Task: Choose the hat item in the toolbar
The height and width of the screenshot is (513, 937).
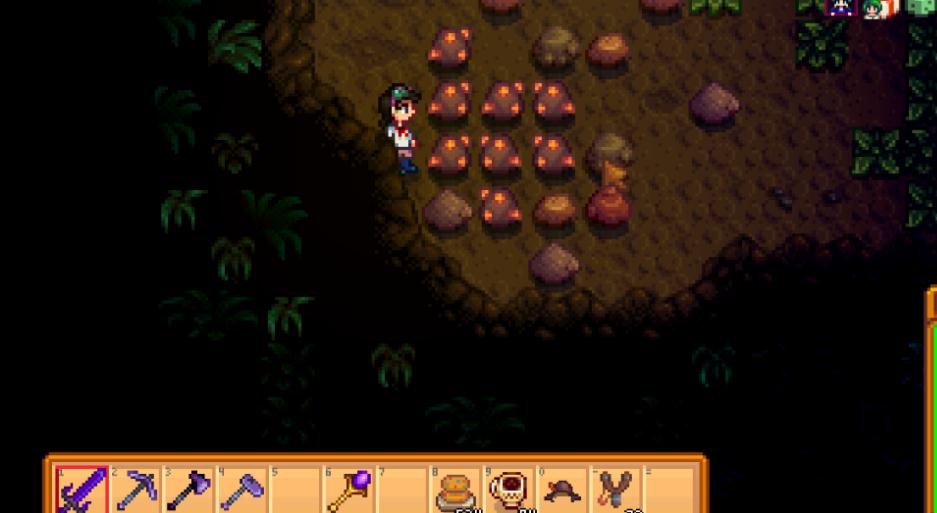Action: click(x=564, y=491)
